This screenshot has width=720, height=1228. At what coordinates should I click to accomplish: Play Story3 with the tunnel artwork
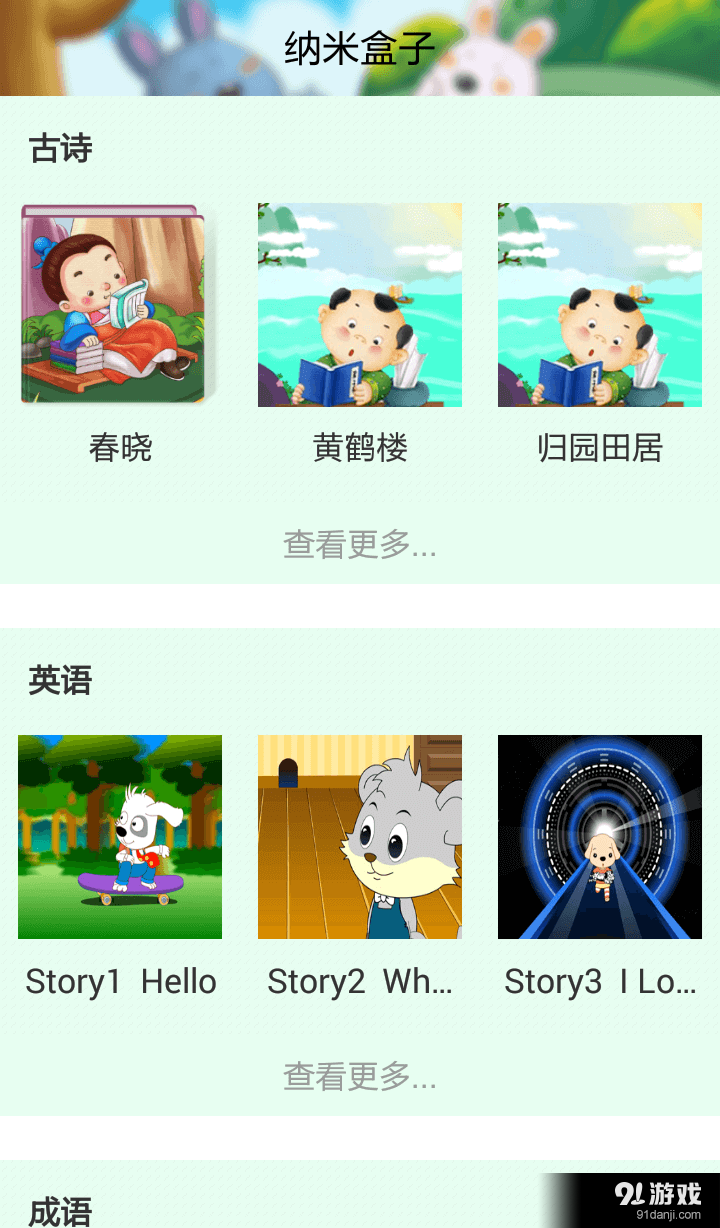tap(600, 837)
